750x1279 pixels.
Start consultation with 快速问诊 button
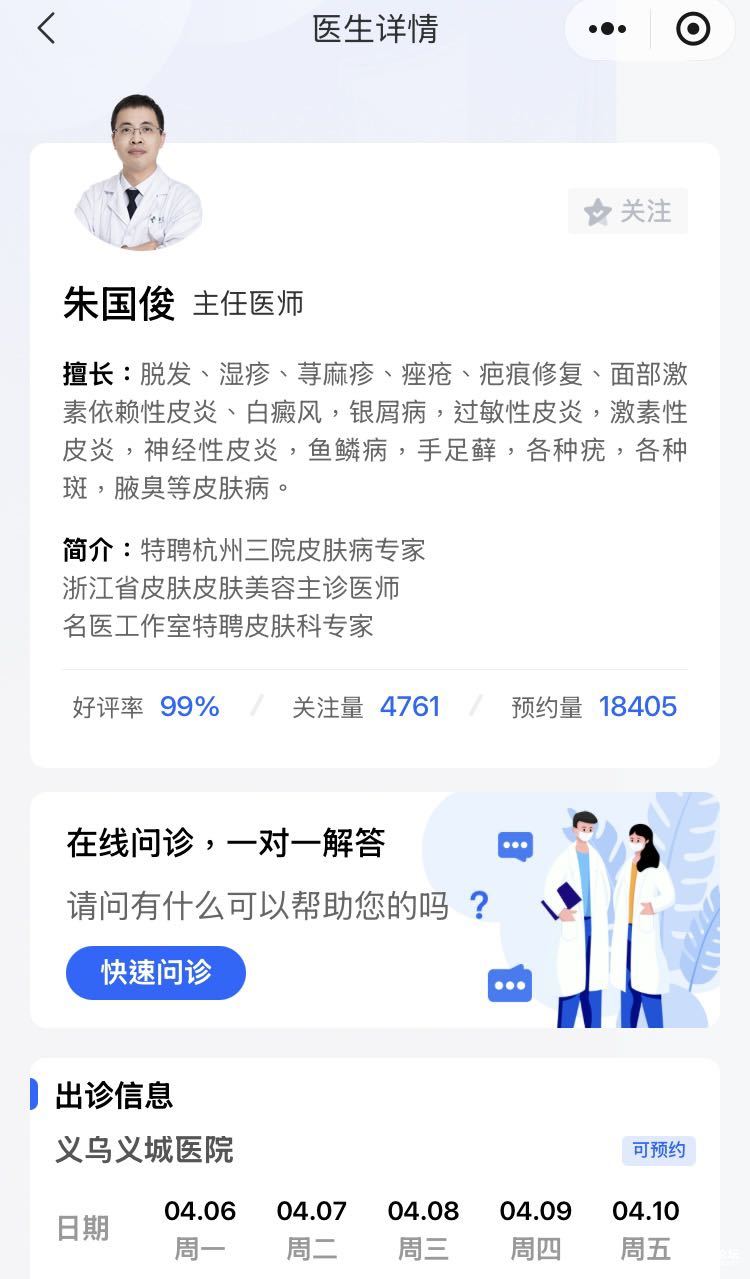[x=156, y=972]
